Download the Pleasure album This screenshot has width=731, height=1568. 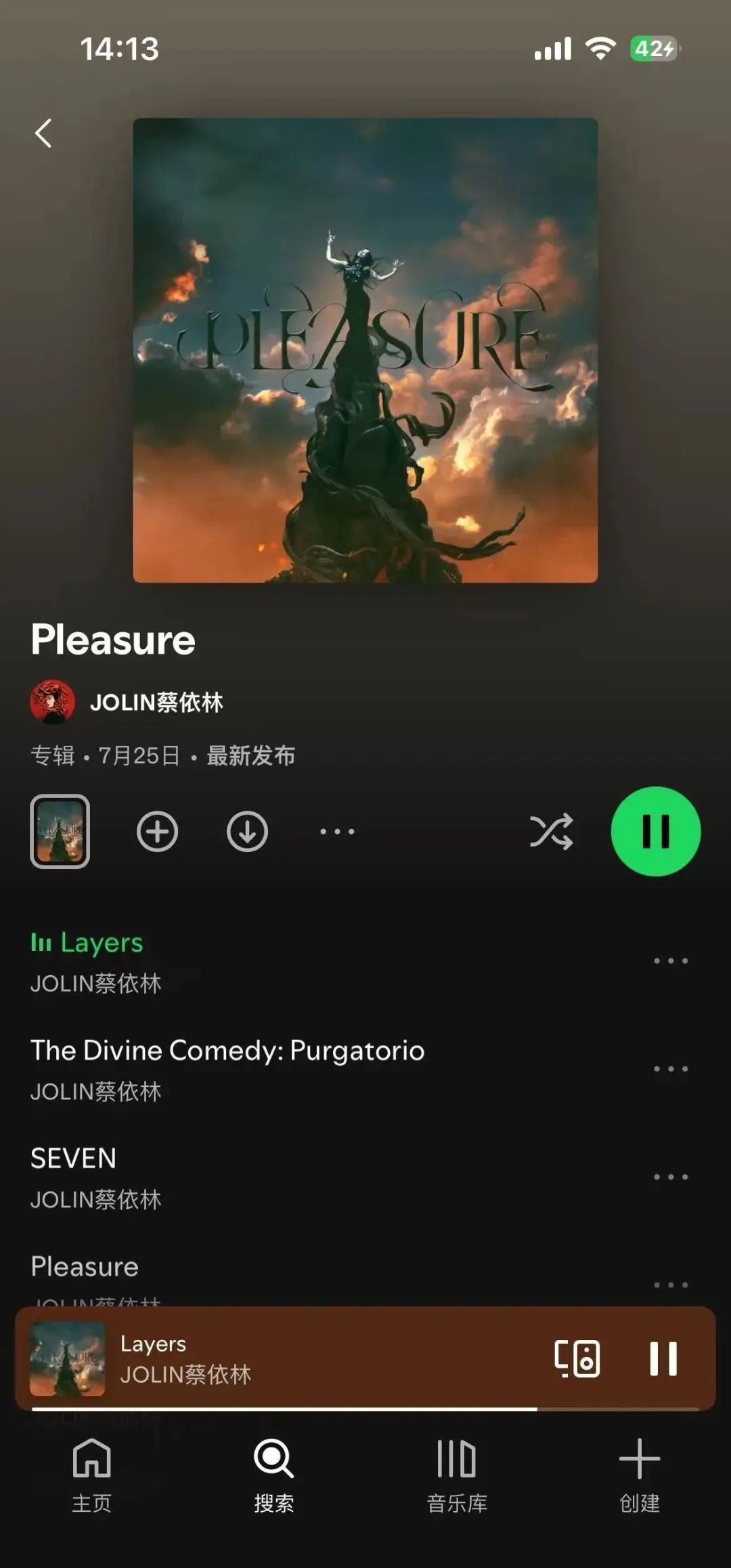247,831
